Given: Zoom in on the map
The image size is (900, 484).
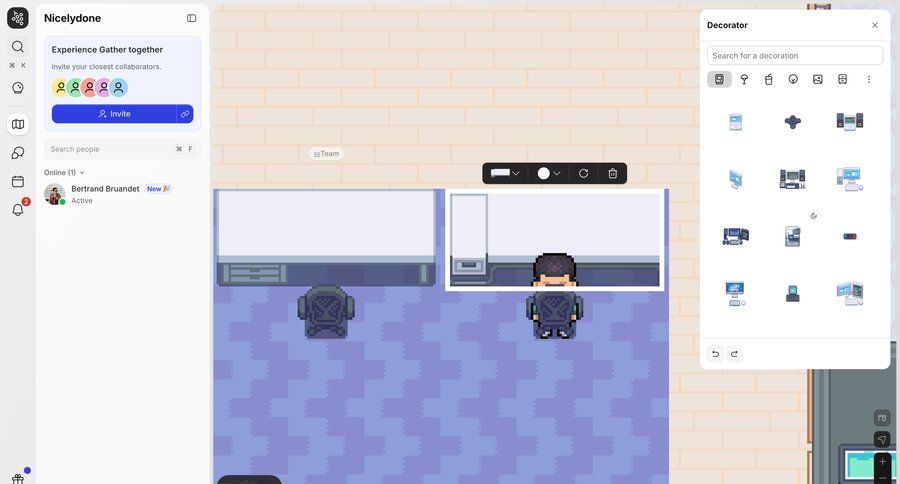Looking at the screenshot, I should tap(882, 462).
